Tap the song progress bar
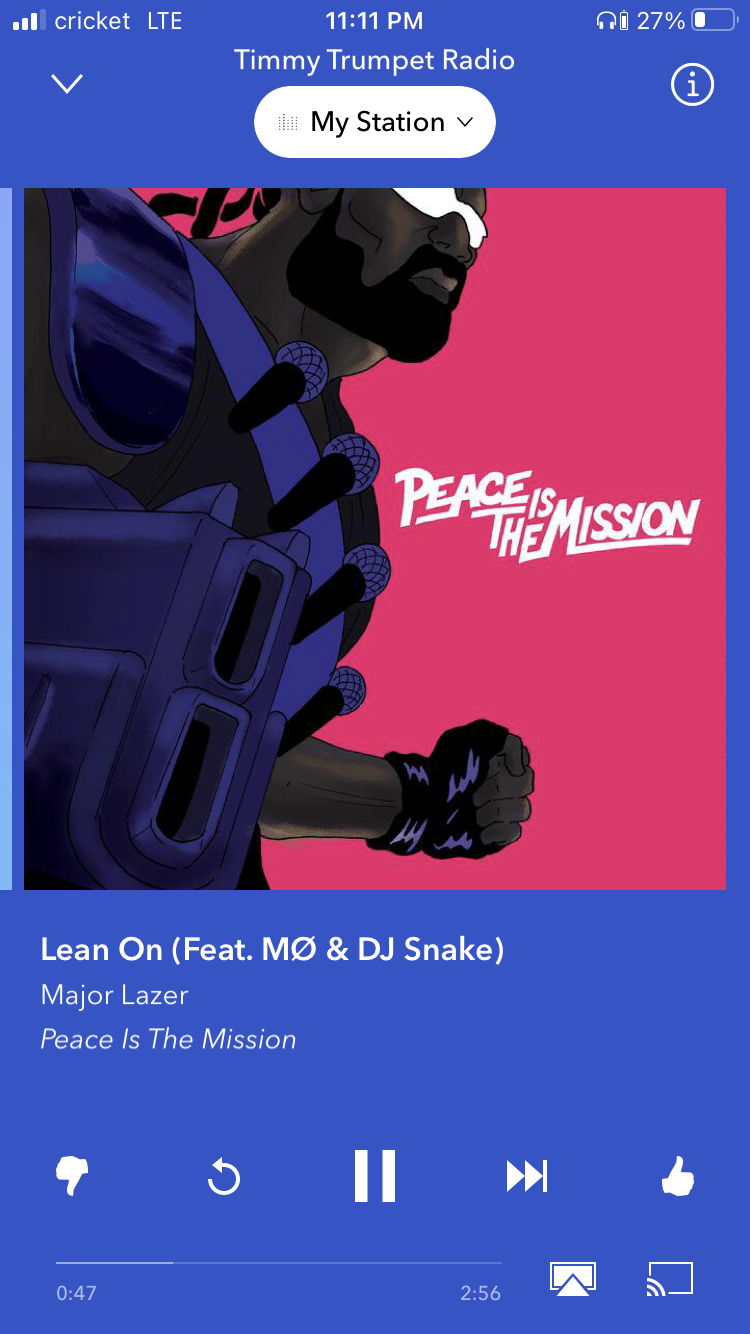 click(279, 1263)
